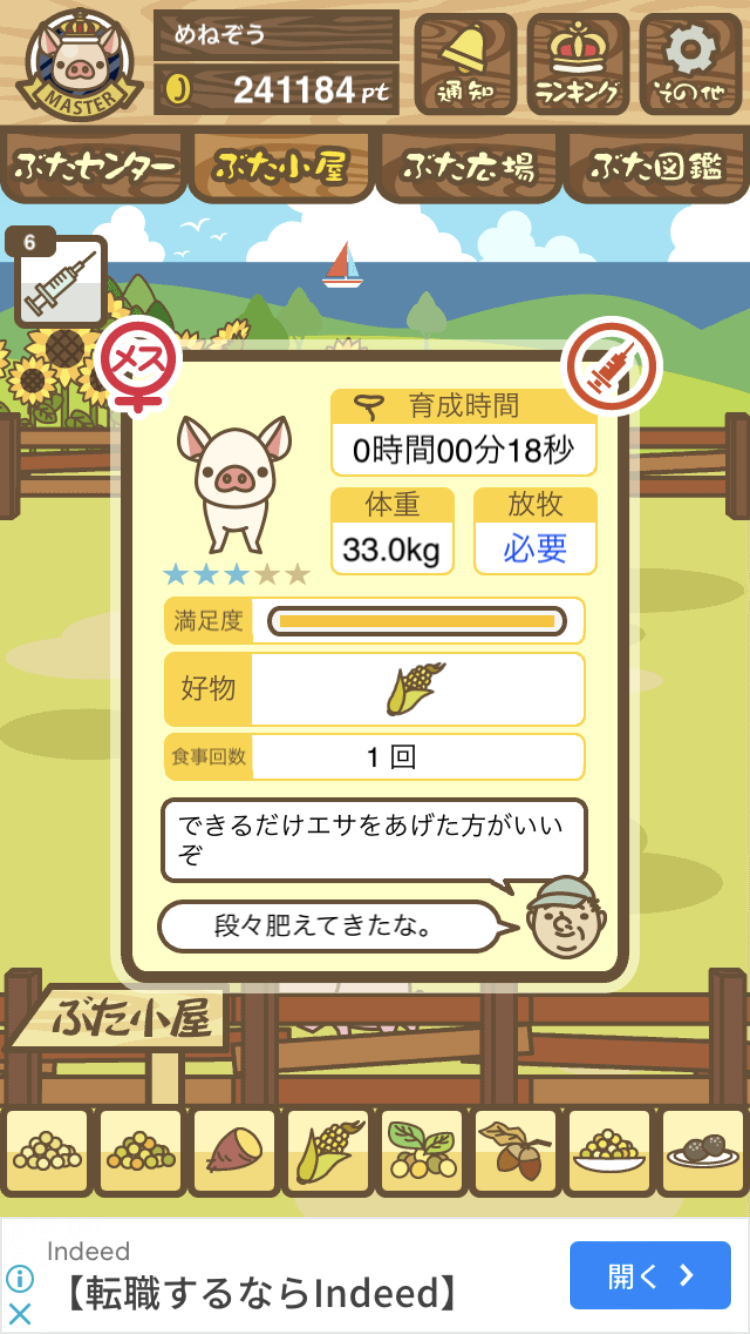The image size is (750, 1334).
Task: Select the ぶた小屋 tab
Action: pos(281,166)
